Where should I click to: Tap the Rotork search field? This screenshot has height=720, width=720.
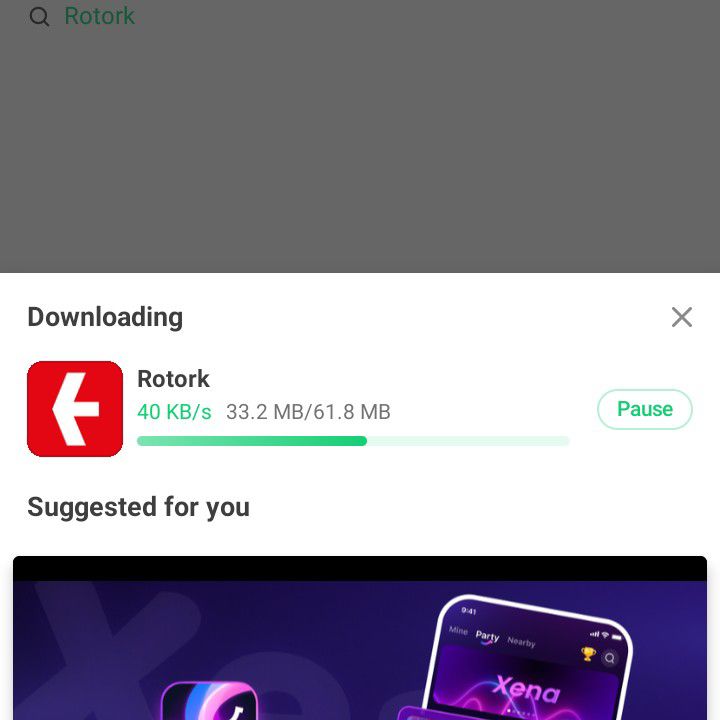click(100, 16)
